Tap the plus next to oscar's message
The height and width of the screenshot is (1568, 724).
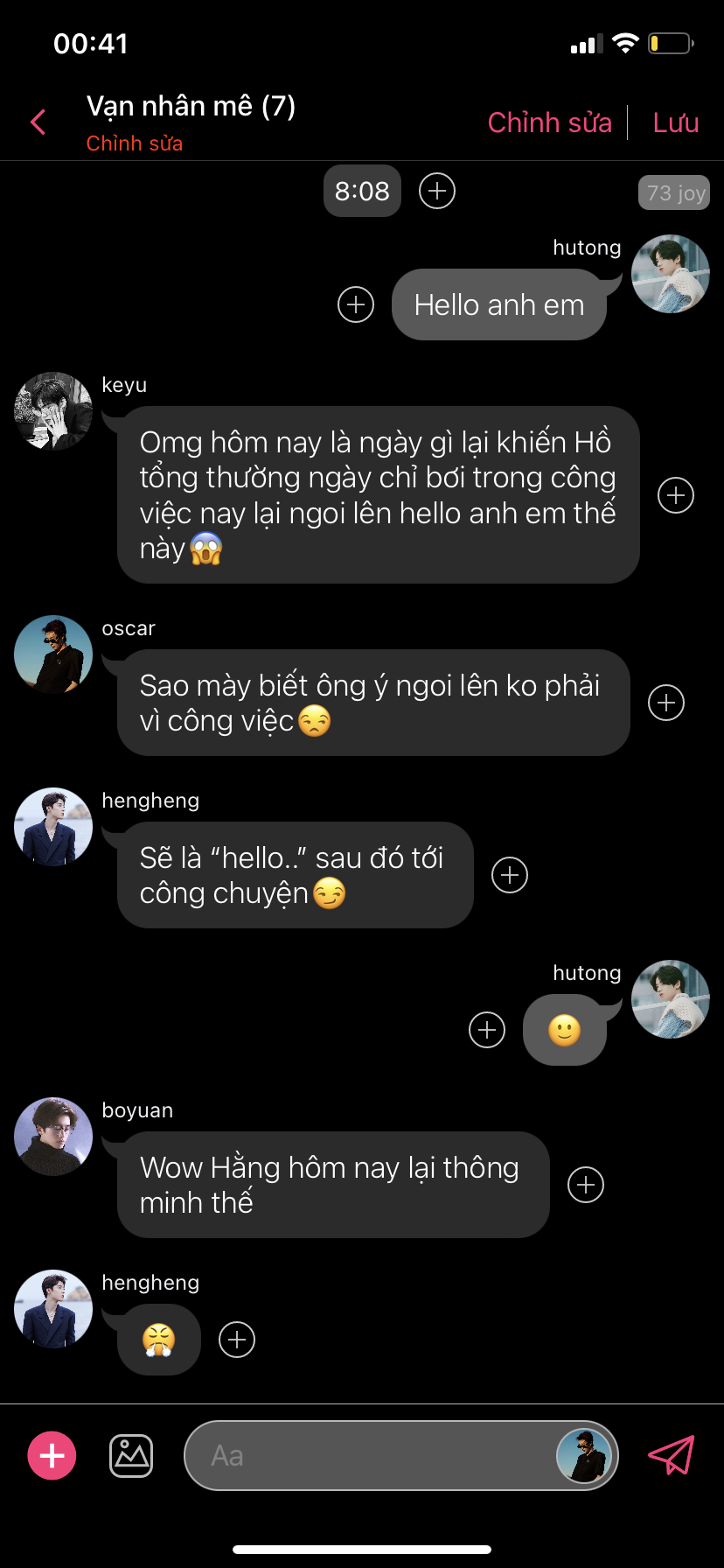tap(666, 703)
